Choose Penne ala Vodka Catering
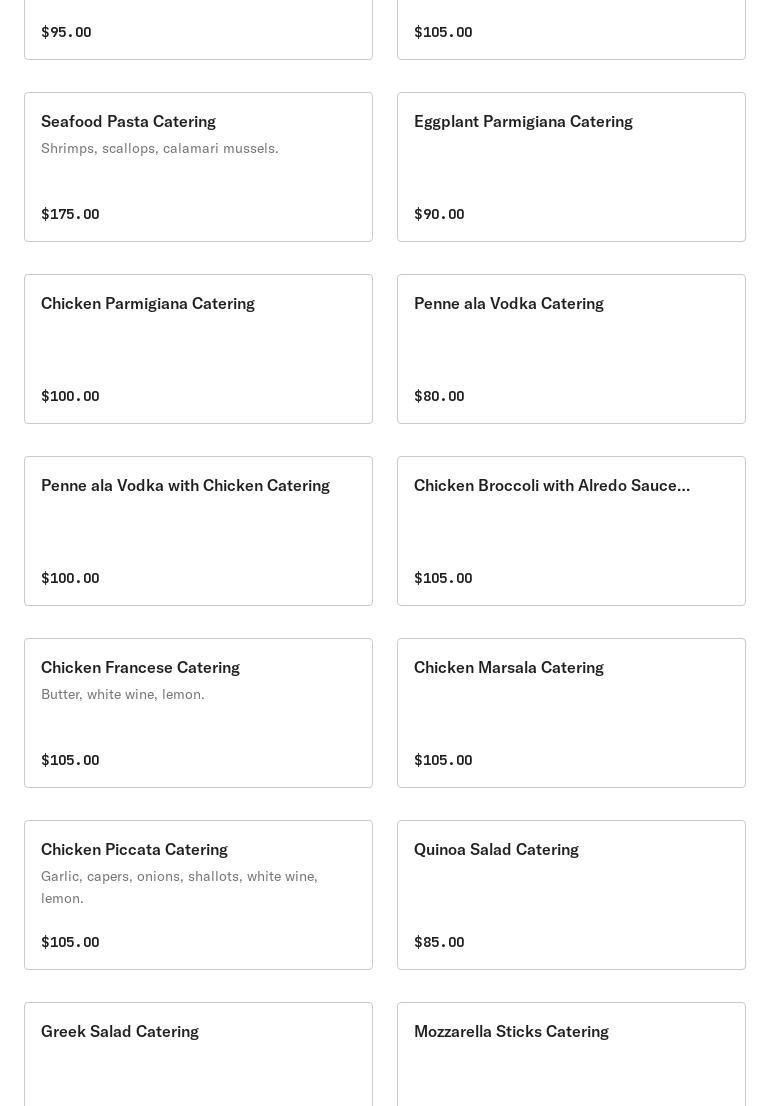 click(571, 349)
